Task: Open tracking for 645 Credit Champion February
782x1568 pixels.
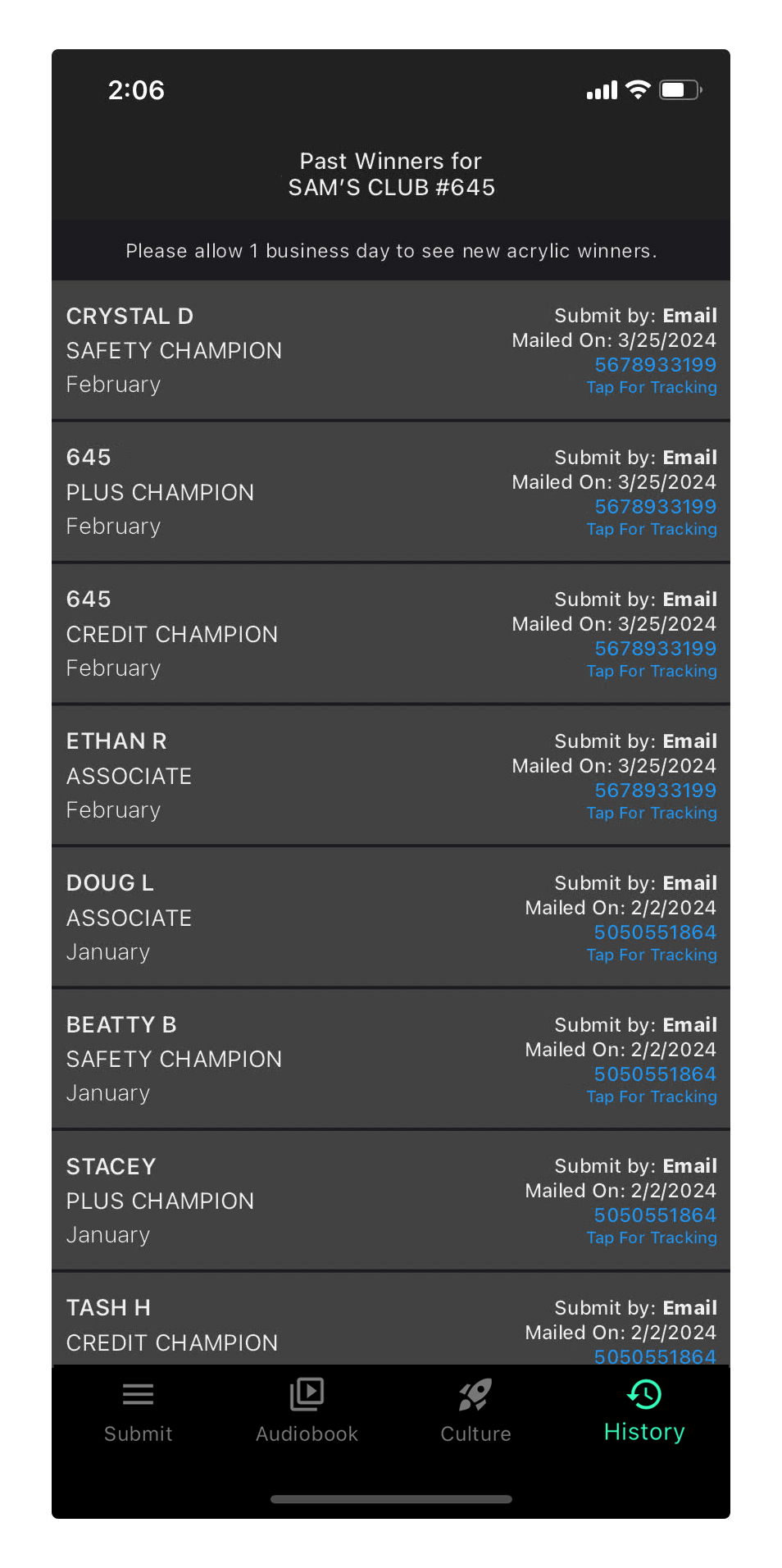Action: [652, 671]
